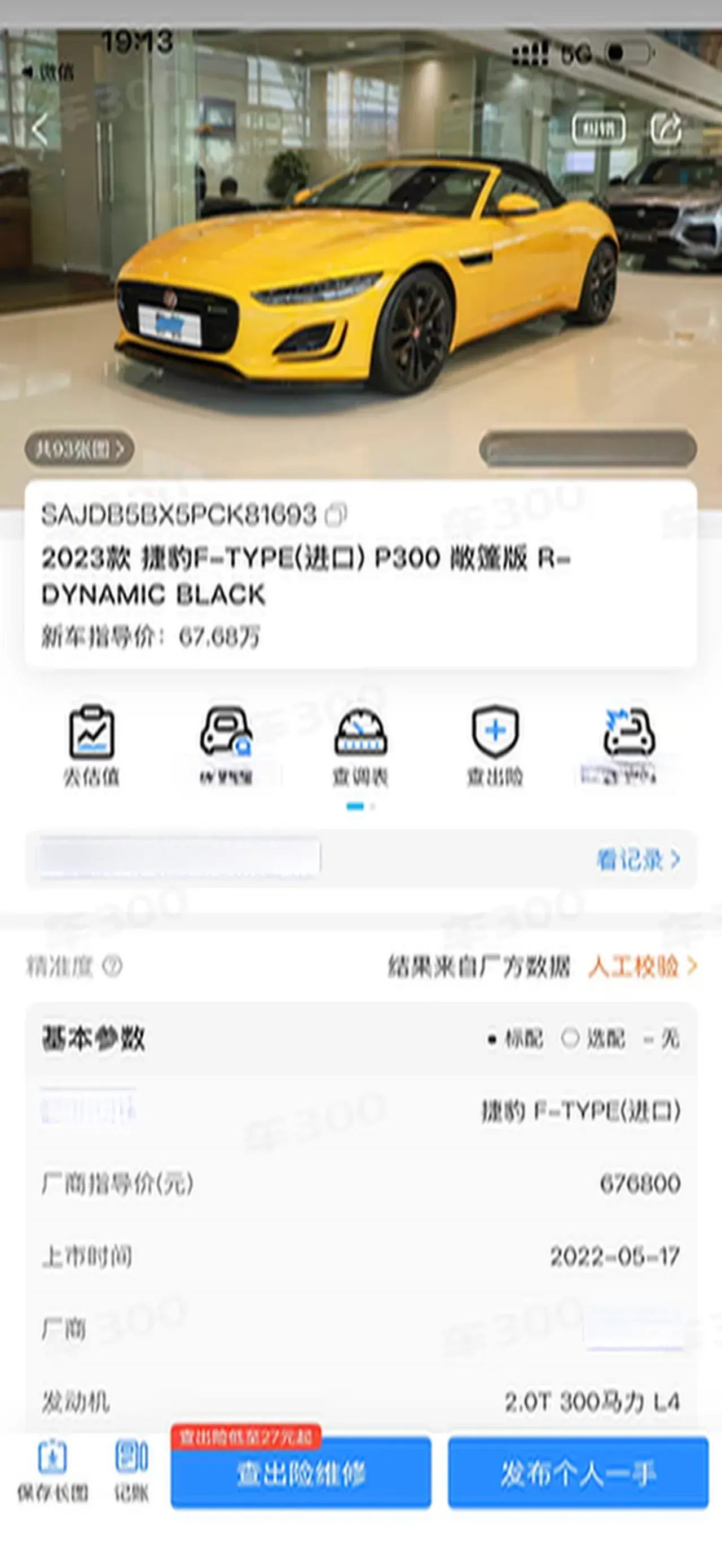Open 去估值 valuation tool
The height and width of the screenshot is (1568, 722).
91,745
